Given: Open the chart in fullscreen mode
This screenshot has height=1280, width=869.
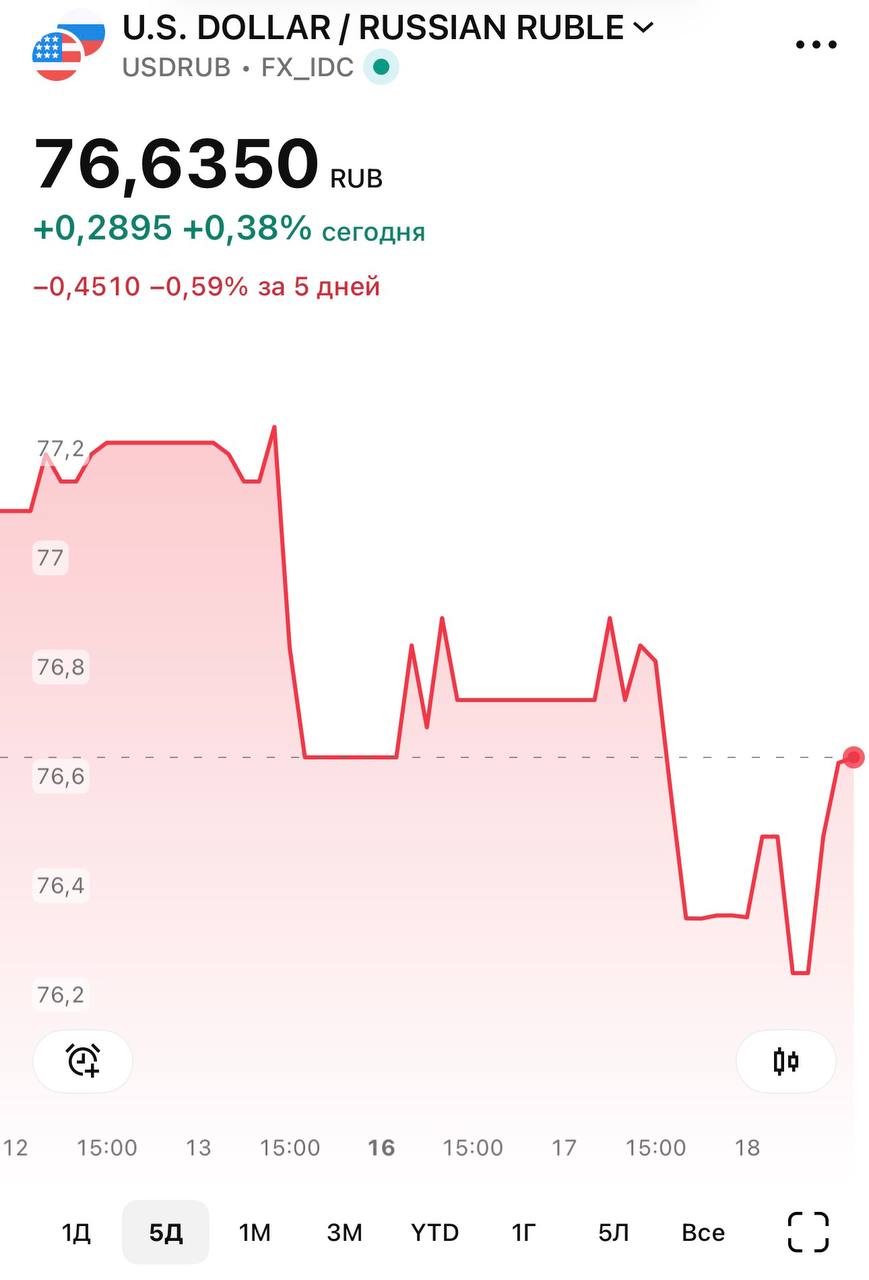Looking at the screenshot, I should 808,1232.
